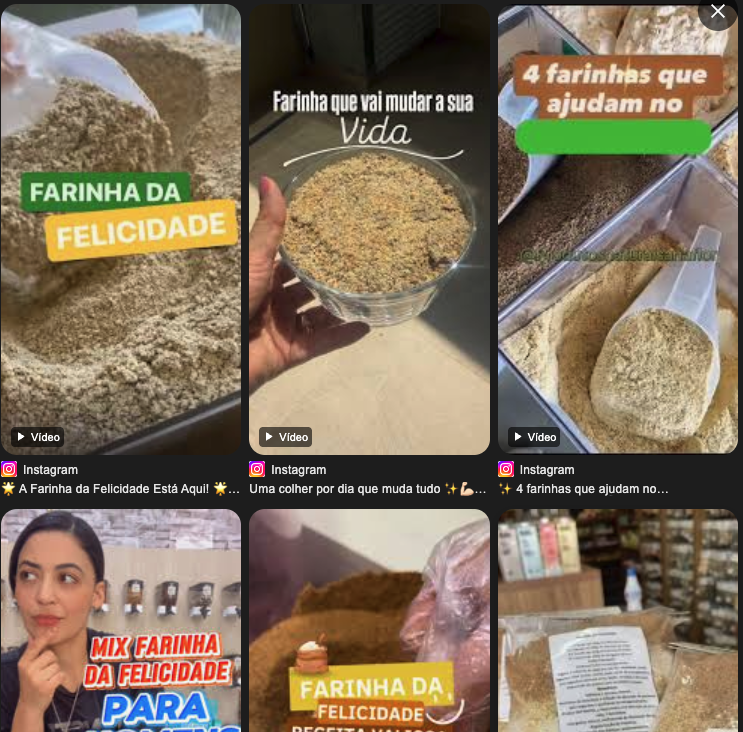Image resolution: width=743 pixels, height=732 pixels.
Task: Open '4 farinhas que ajudam no…' caption link
Action: pyautogui.click(x=590, y=489)
